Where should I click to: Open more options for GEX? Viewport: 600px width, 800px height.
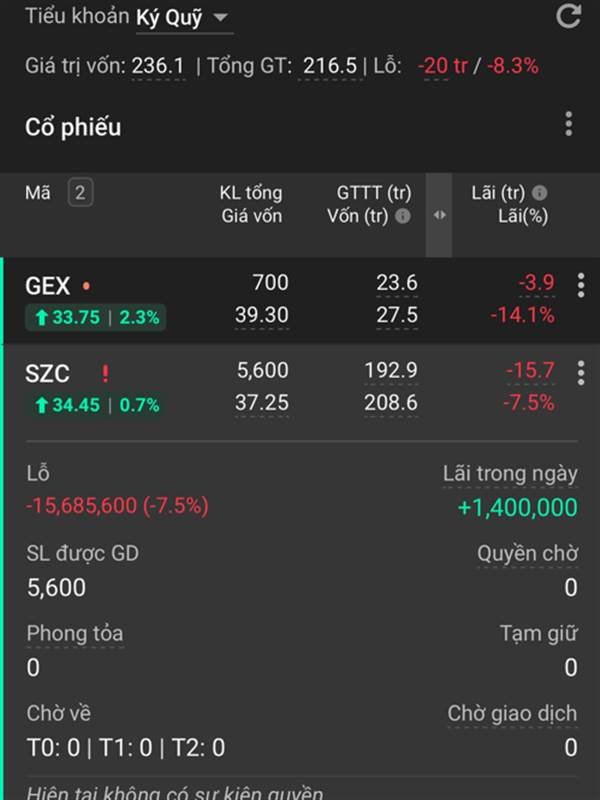580,287
